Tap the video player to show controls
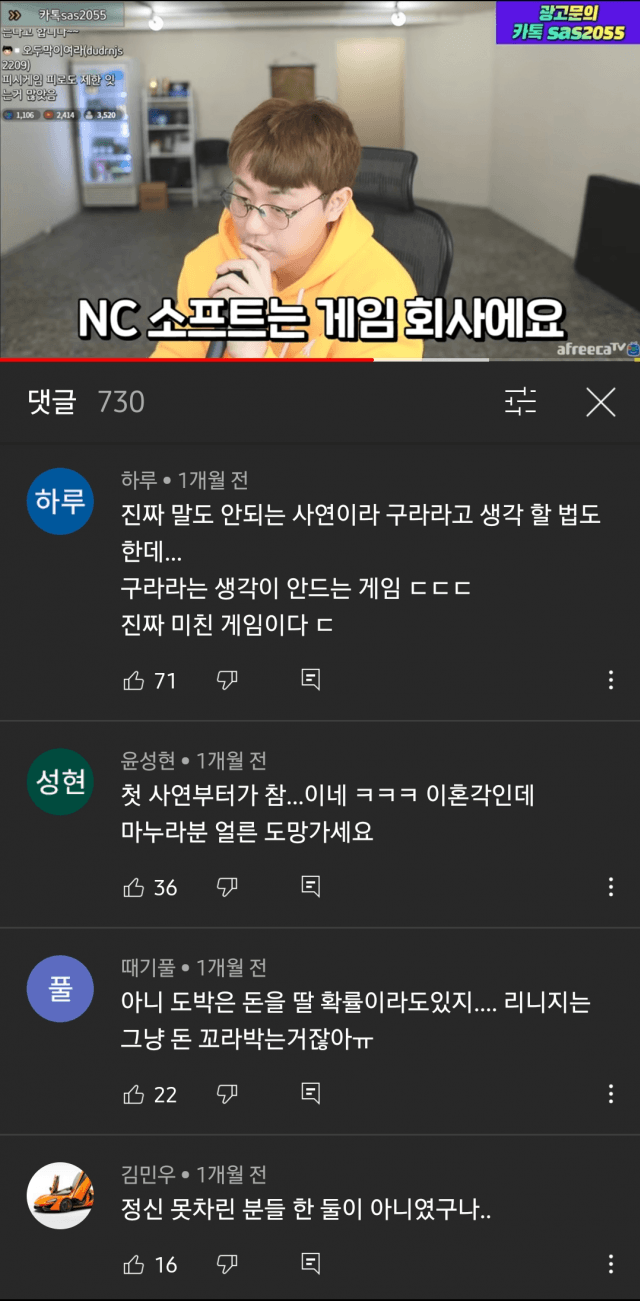The width and height of the screenshot is (640, 1301). click(320, 180)
